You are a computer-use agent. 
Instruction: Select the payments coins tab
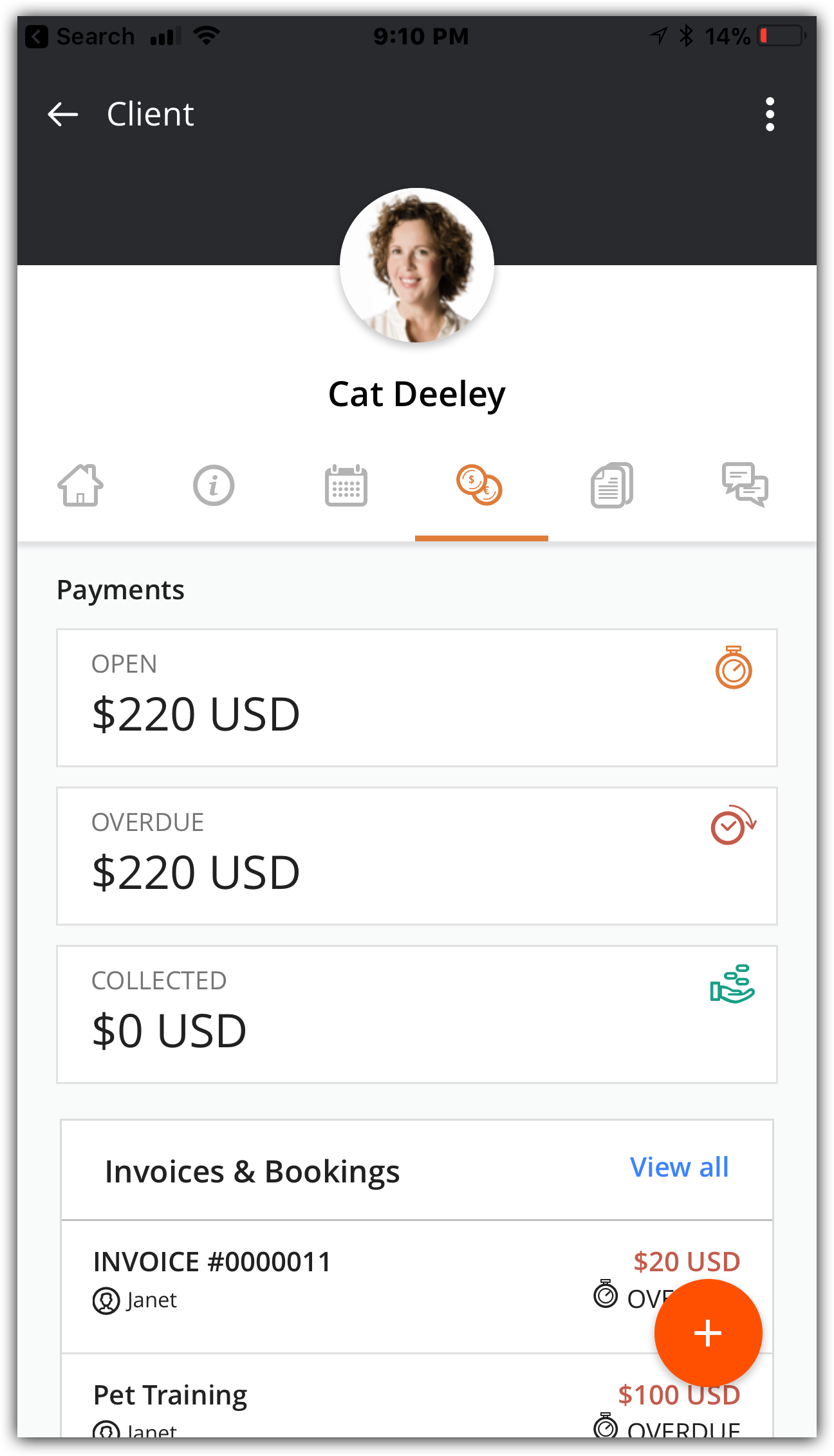[479, 485]
